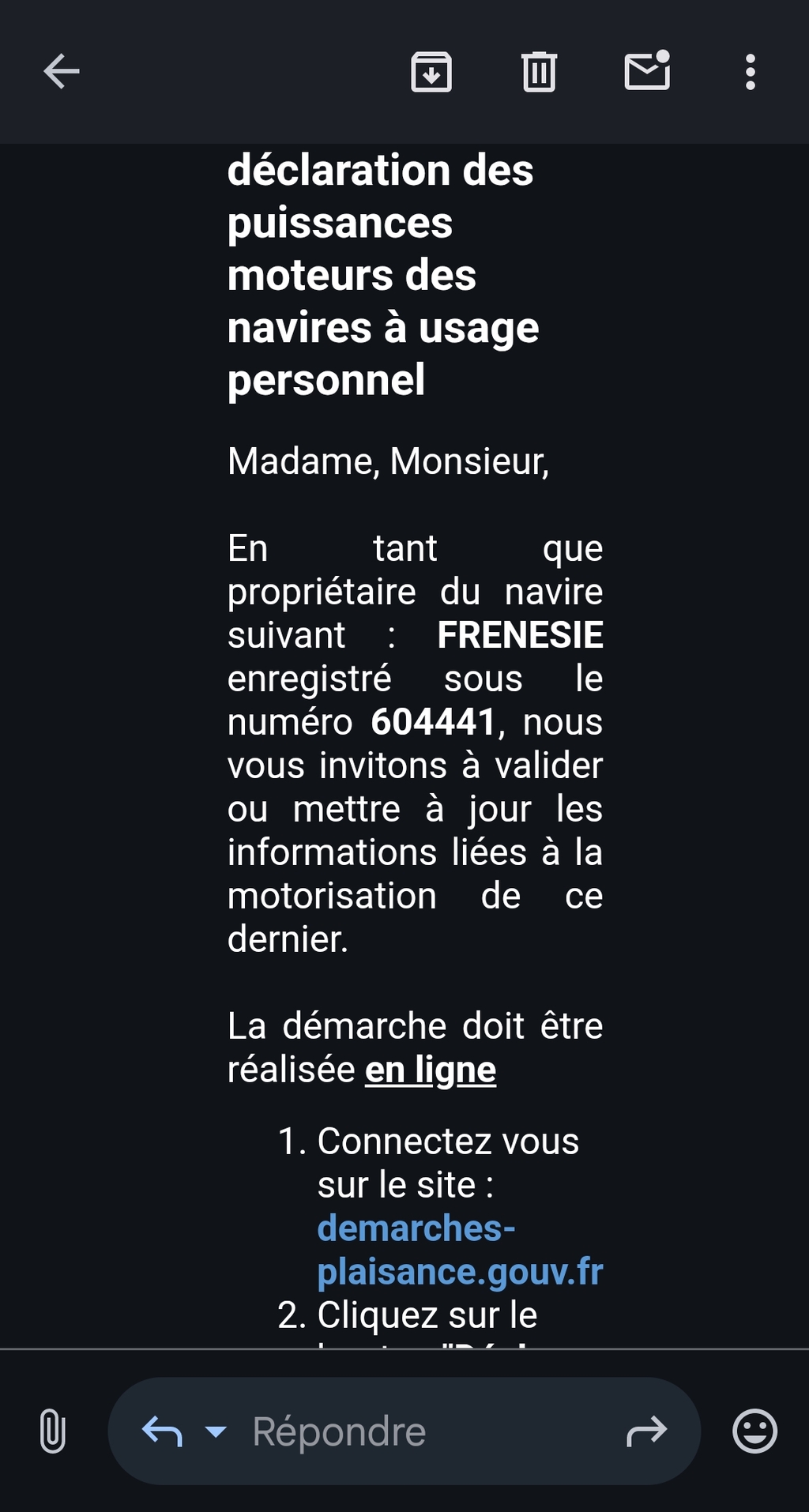
Task: Tap the Répondre reply field
Action: (404, 1431)
